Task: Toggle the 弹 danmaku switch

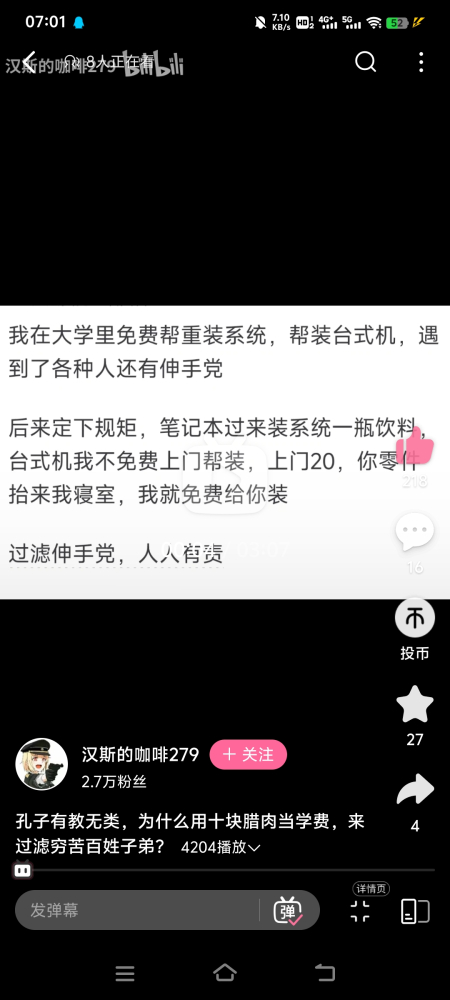Action: pyautogui.click(x=288, y=910)
